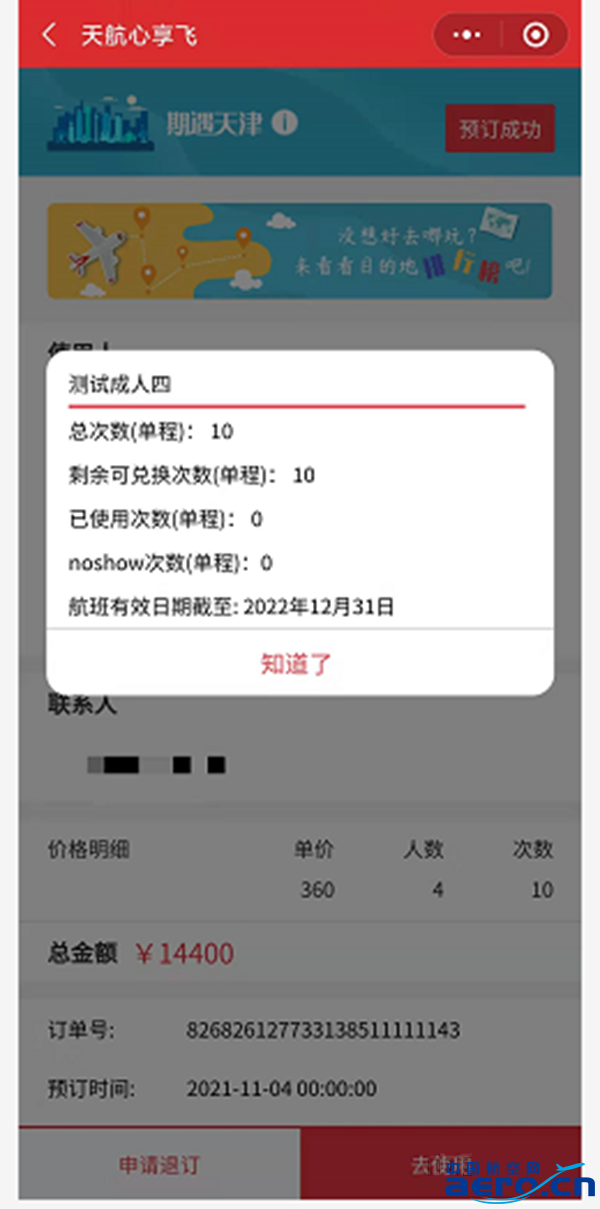
Task: Open the destination ranking banner
Action: (299, 251)
